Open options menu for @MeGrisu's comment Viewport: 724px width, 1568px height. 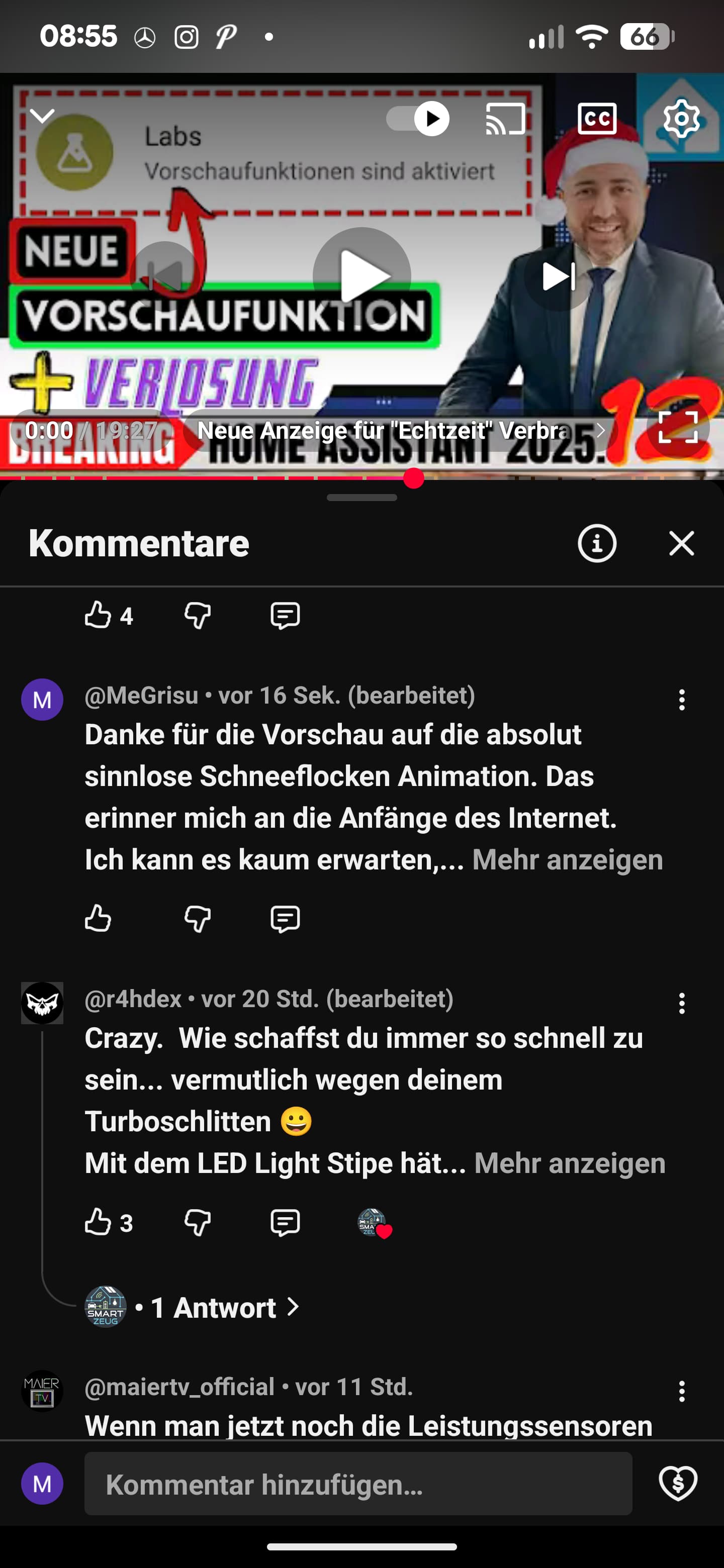pyautogui.click(x=681, y=700)
